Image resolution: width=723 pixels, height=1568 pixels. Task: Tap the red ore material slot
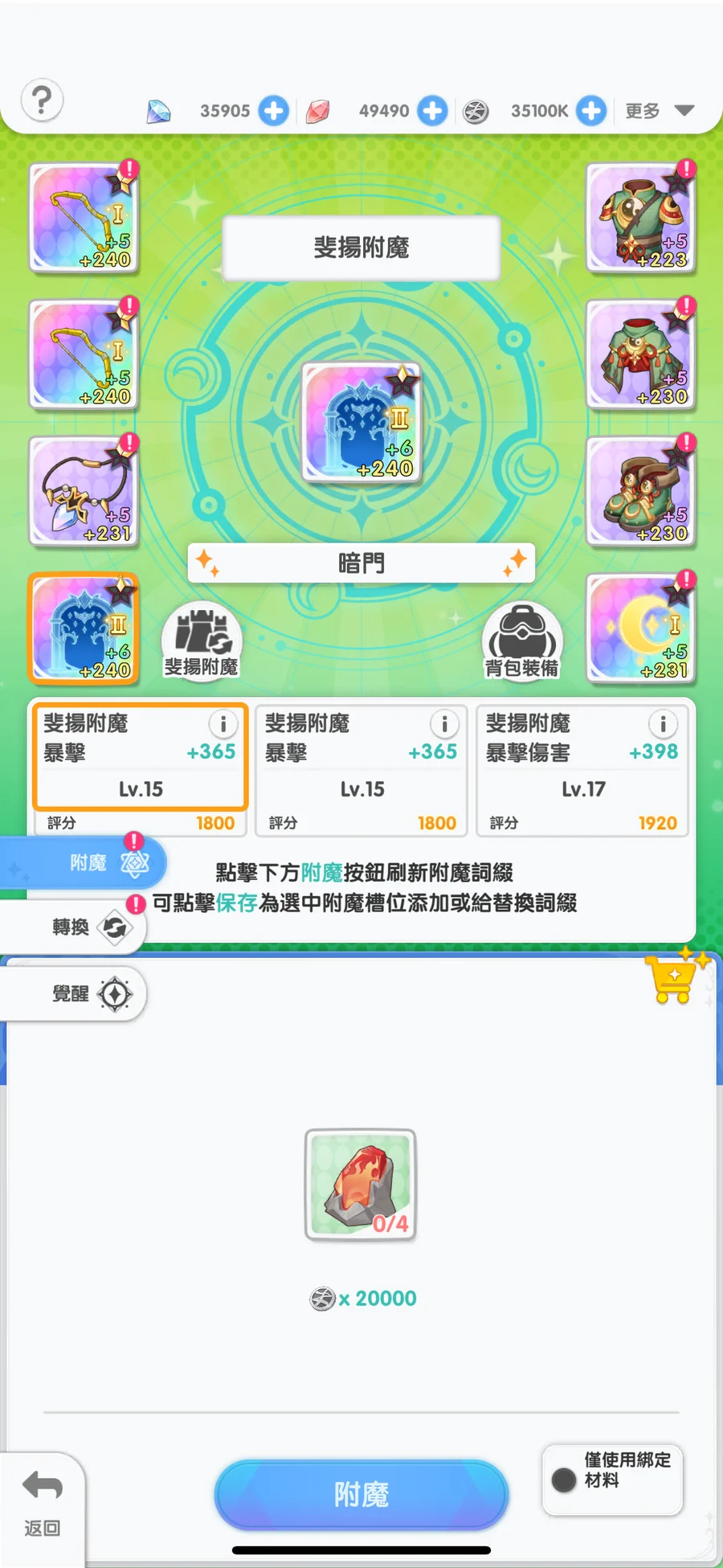[x=361, y=1185]
